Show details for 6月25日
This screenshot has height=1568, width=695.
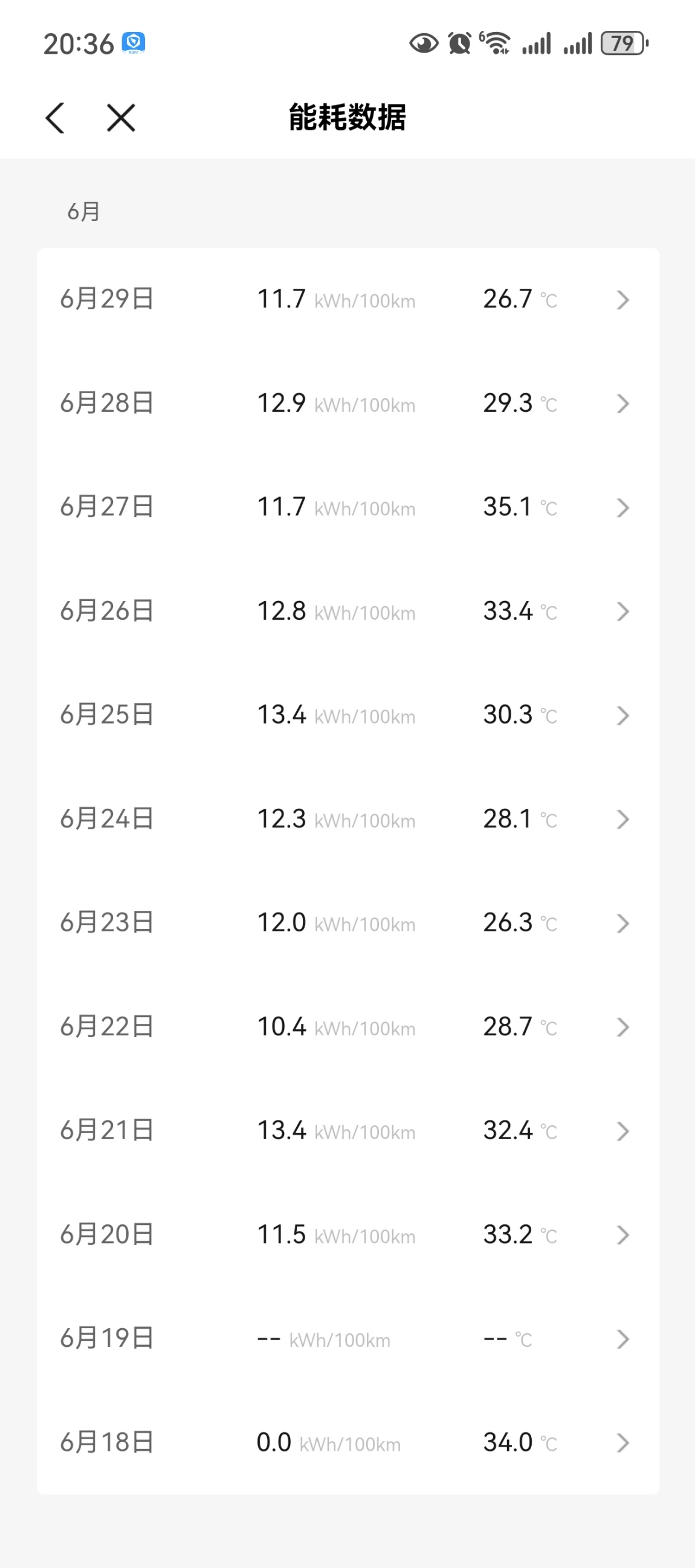click(348, 715)
